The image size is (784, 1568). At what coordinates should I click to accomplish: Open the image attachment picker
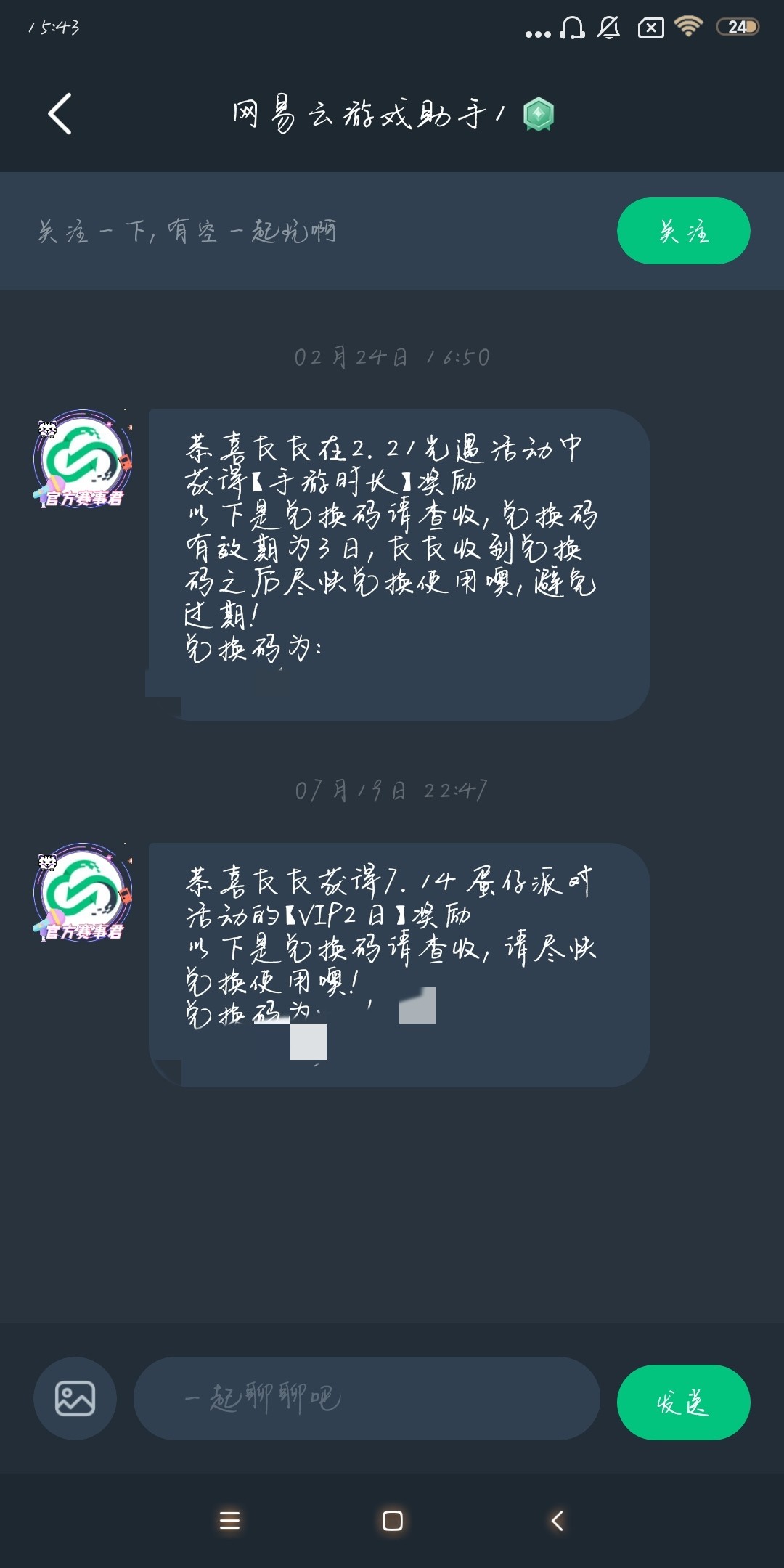pyautogui.click(x=75, y=1398)
